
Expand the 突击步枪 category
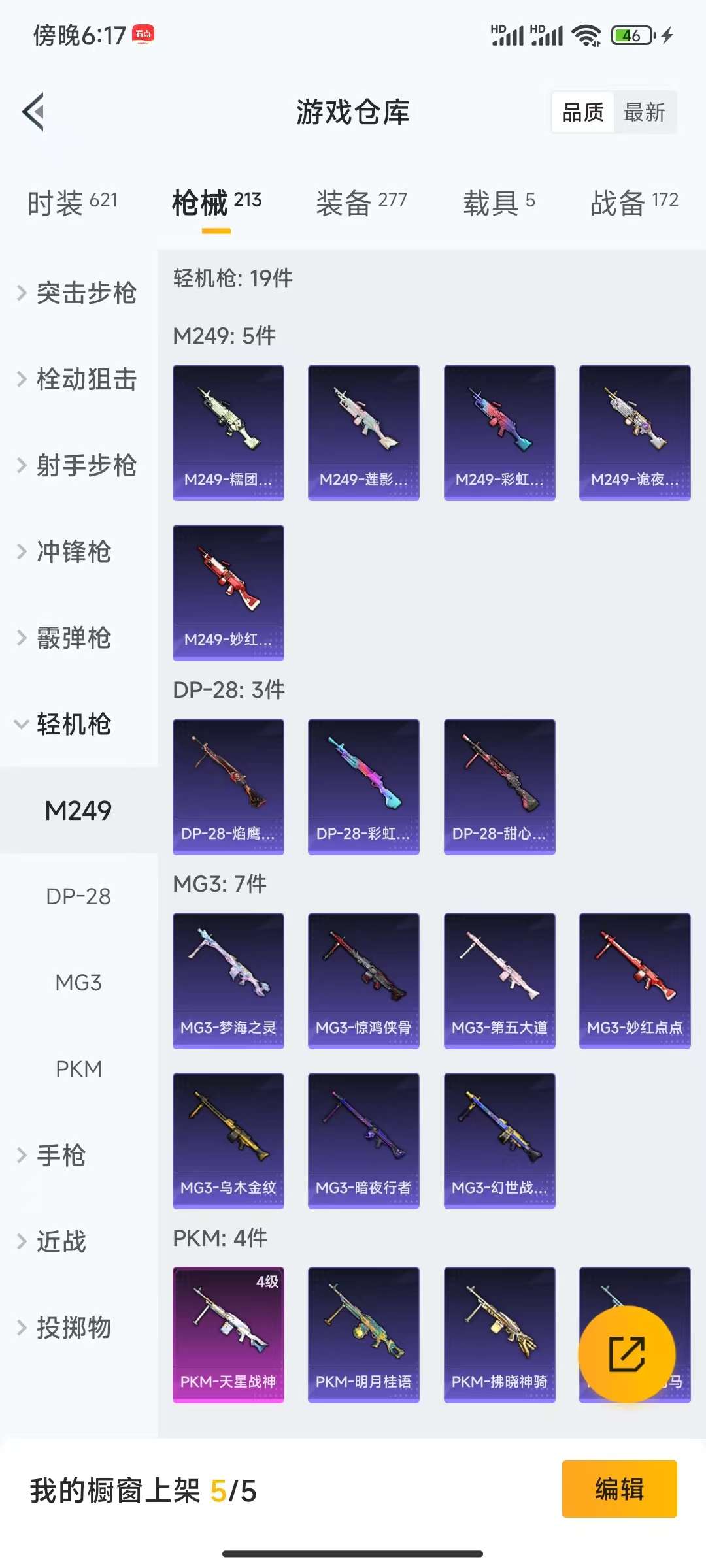pyautogui.click(x=77, y=293)
